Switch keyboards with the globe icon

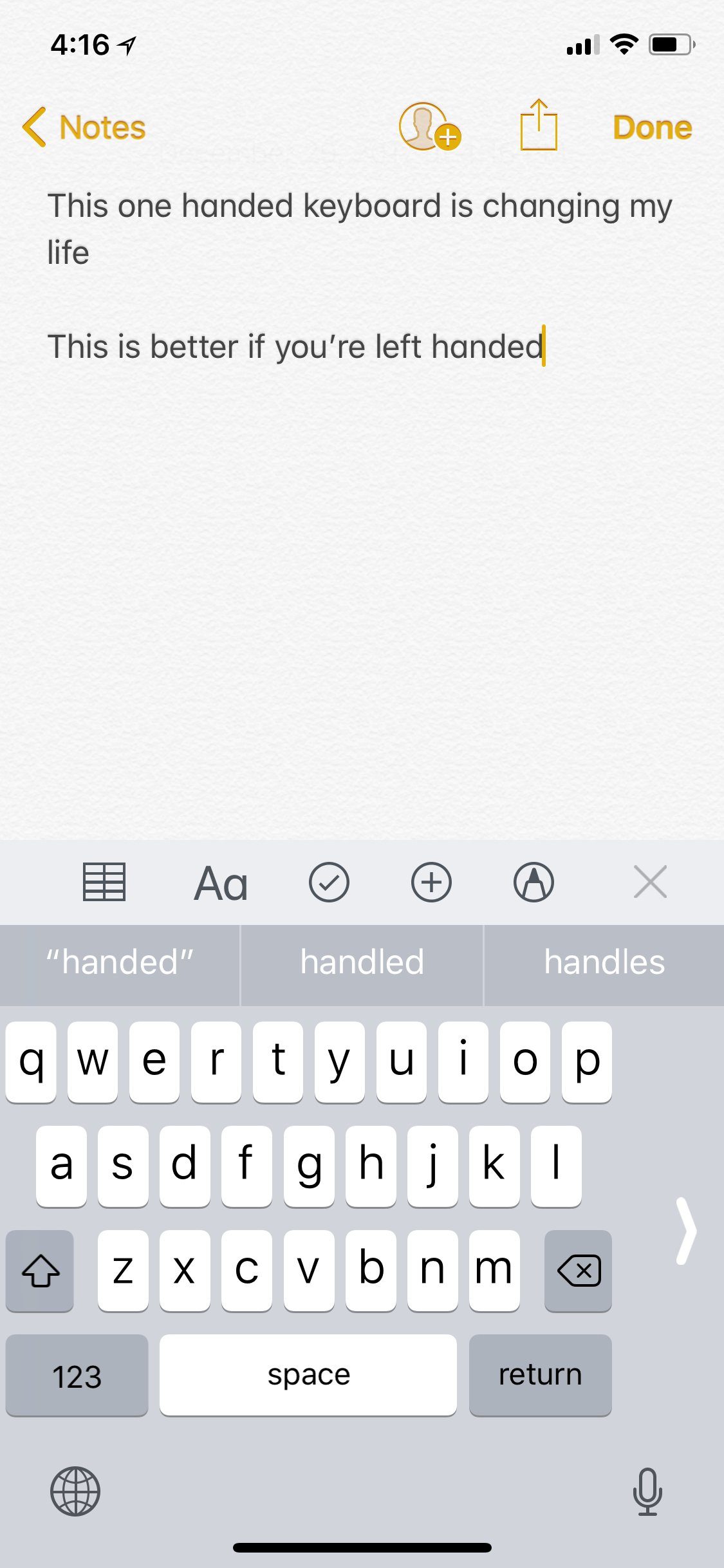[x=75, y=1491]
